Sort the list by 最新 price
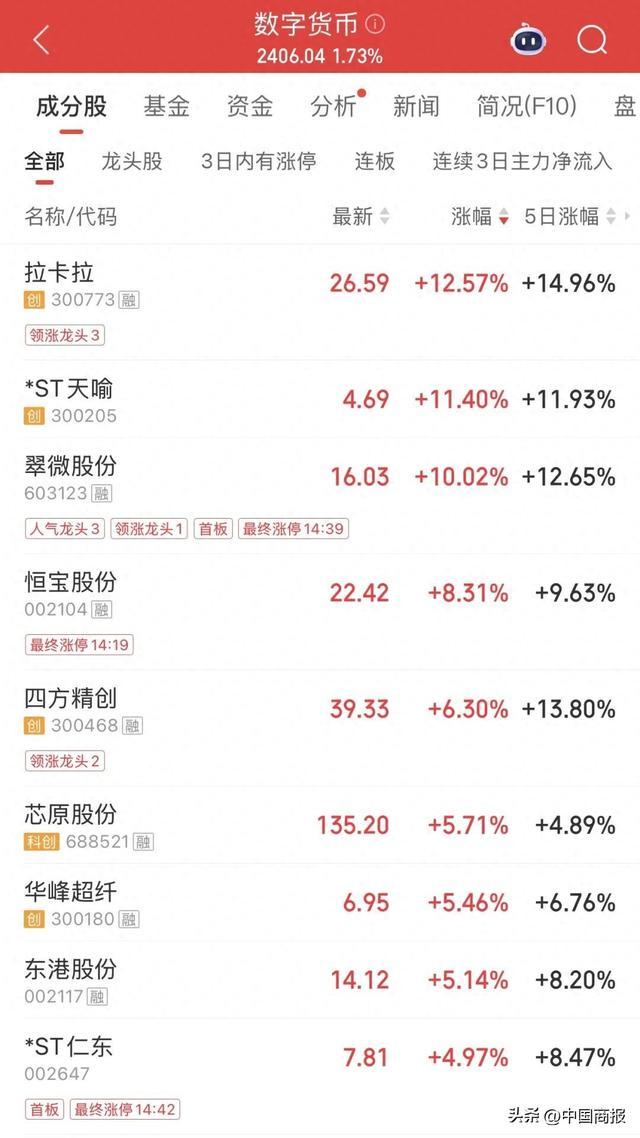The width and height of the screenshot is (640, 1138). (360, 216)
